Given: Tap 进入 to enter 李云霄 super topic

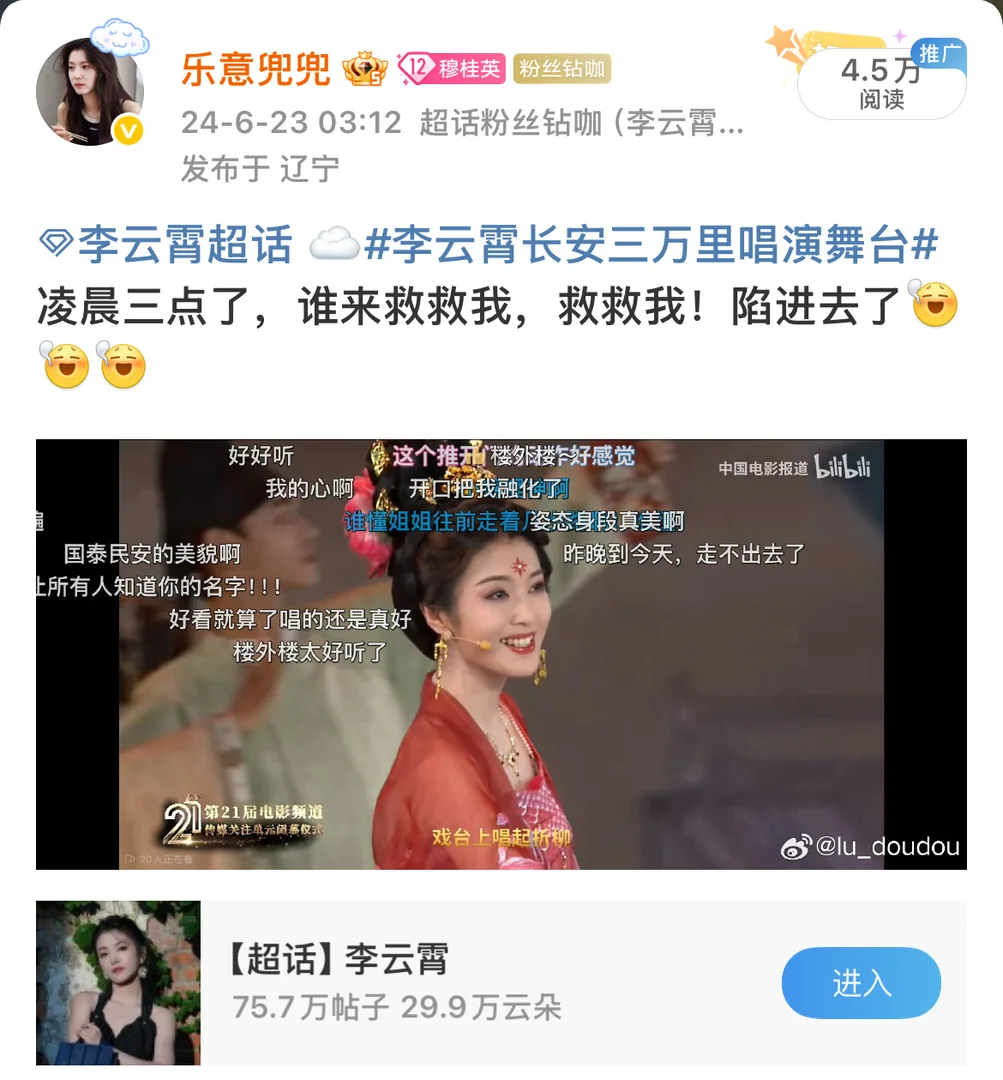Looking at the screenshot, I should (x=861, y=983).
